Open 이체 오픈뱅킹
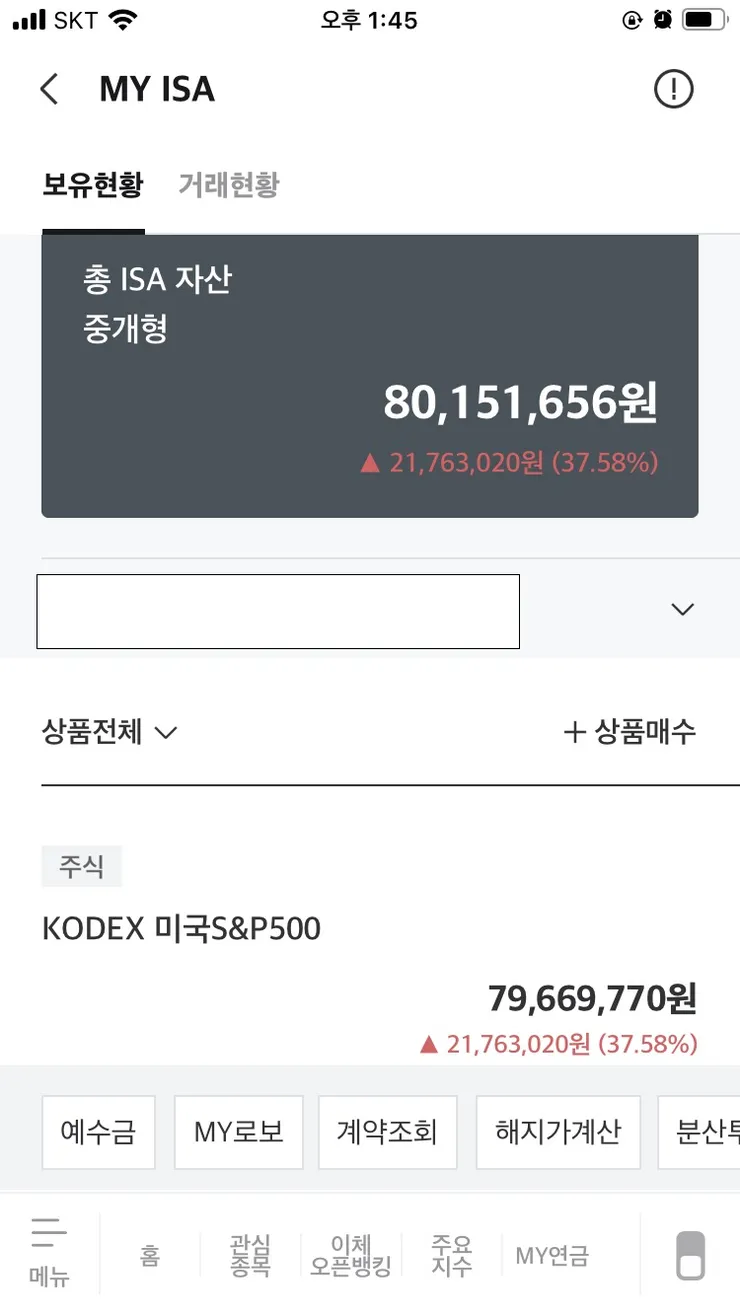Screen dimensions: 740x1316 [x=351, y=1256]
